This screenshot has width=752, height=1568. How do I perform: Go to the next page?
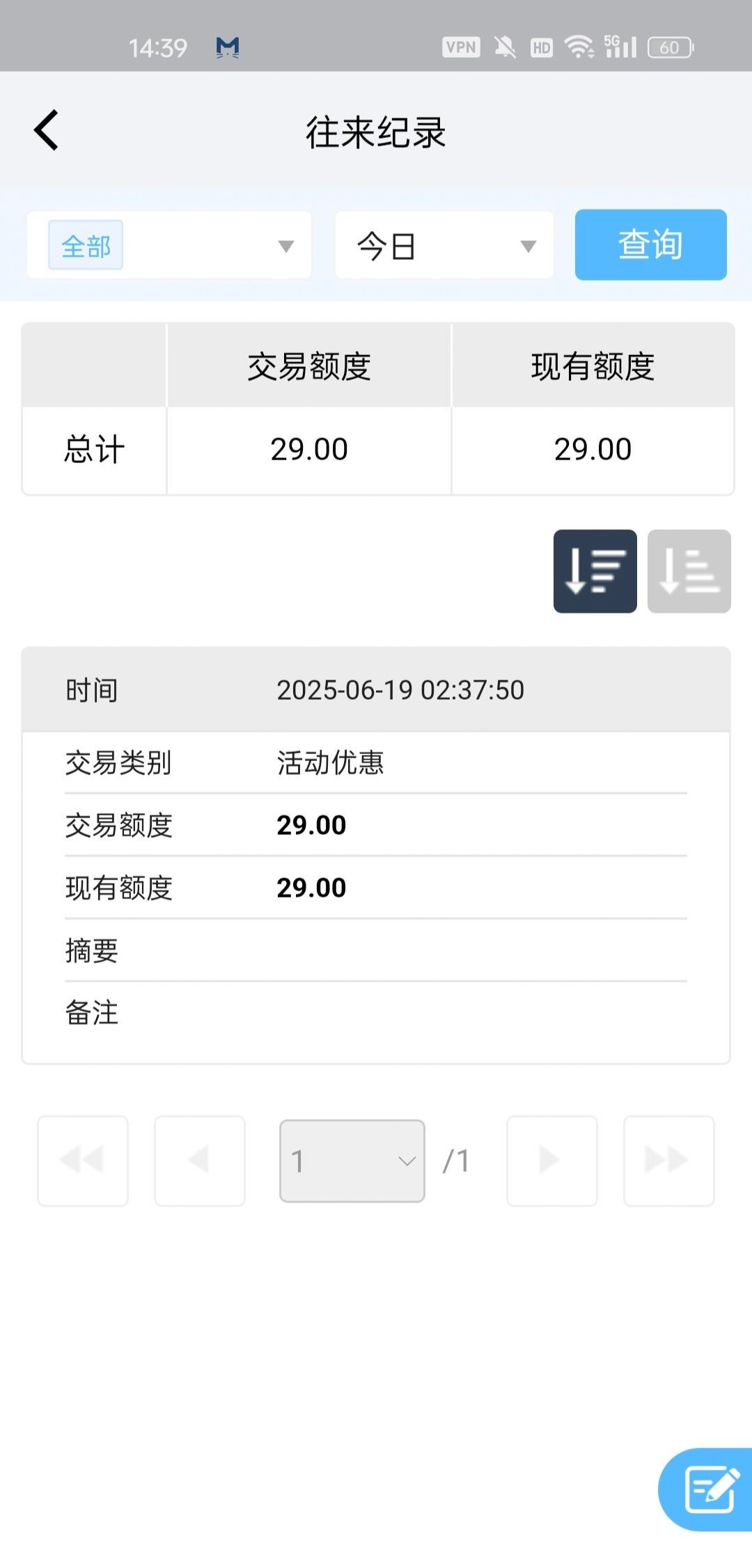551,1161
